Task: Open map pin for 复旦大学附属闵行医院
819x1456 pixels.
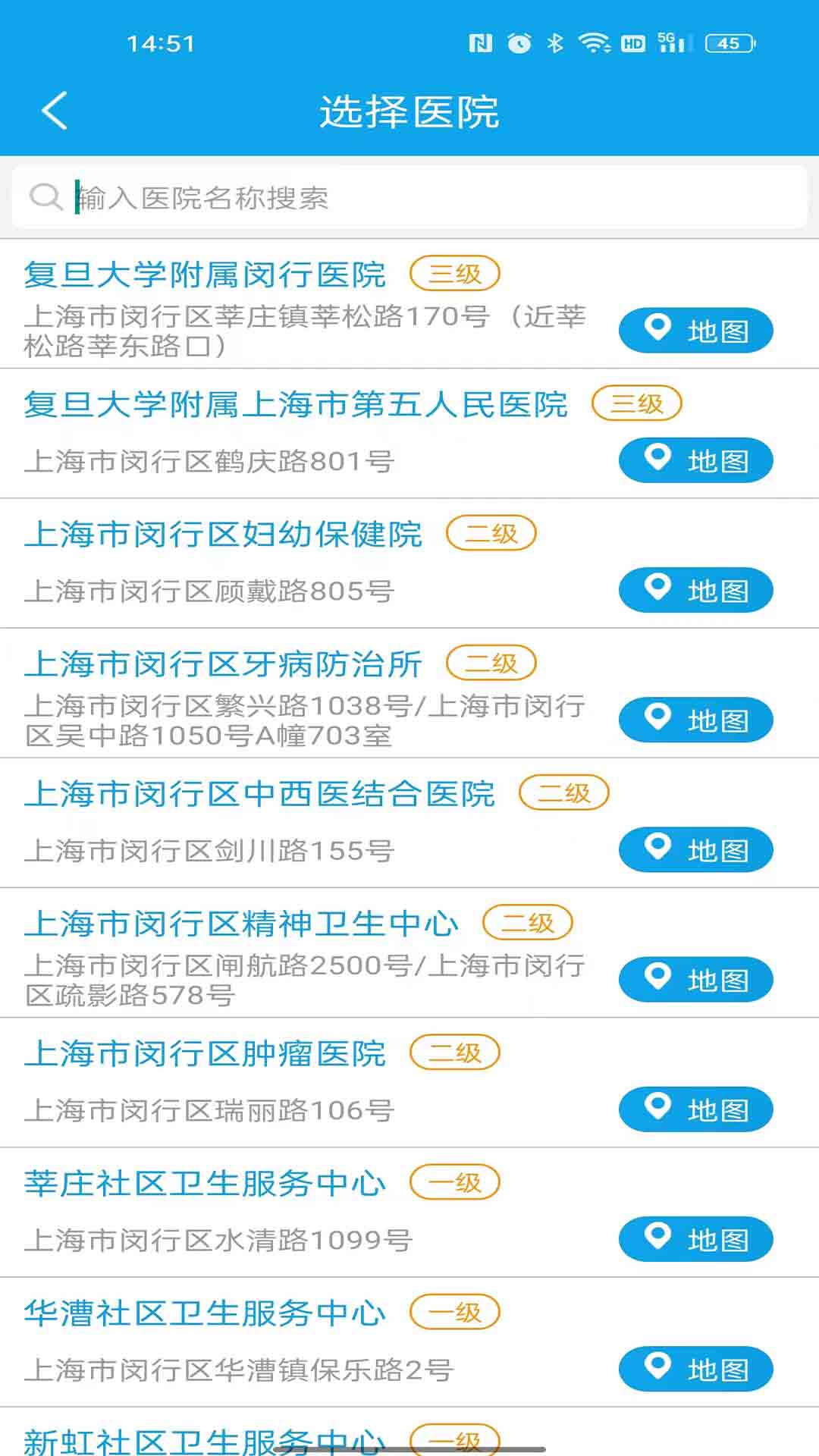Action: click(x=695, y=329)
